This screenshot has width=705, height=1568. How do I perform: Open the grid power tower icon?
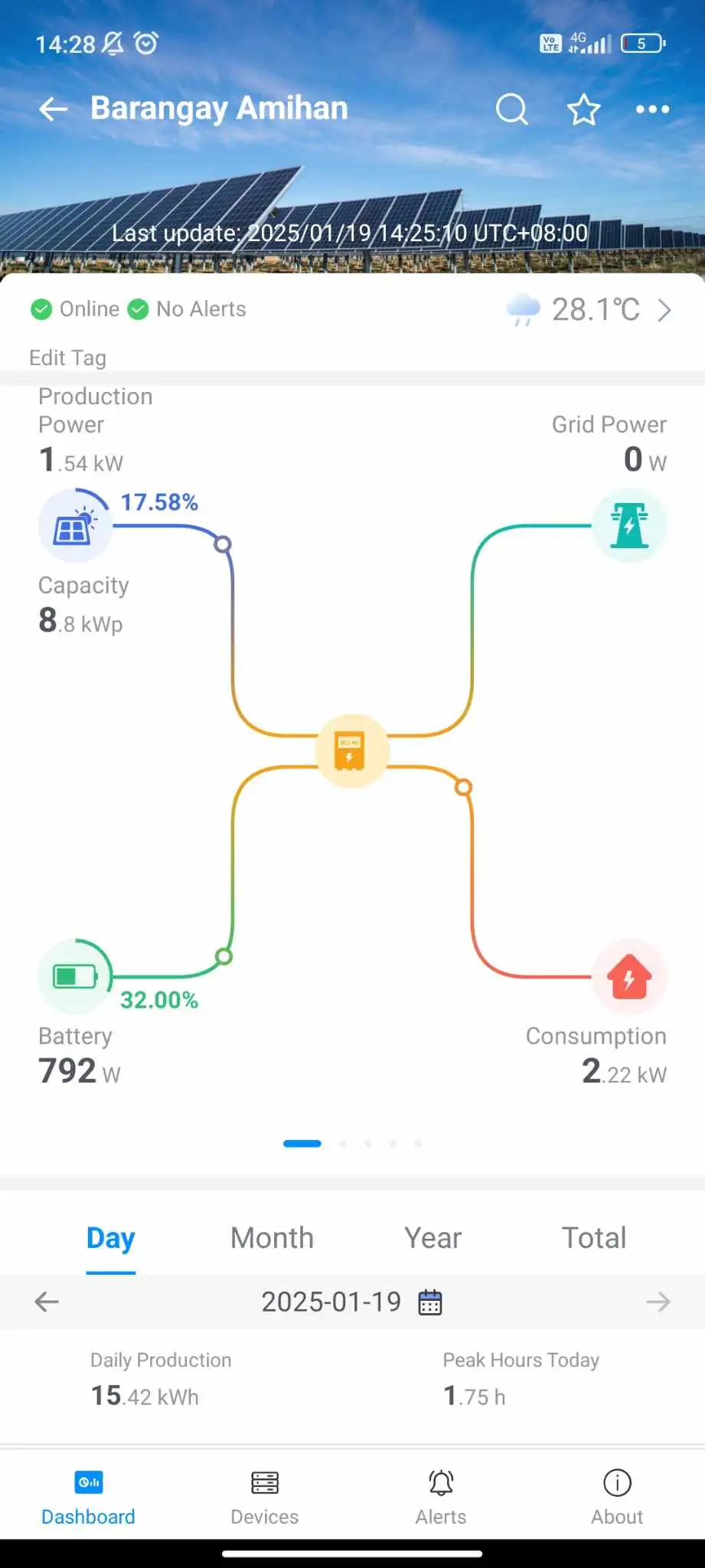point(629,526)
